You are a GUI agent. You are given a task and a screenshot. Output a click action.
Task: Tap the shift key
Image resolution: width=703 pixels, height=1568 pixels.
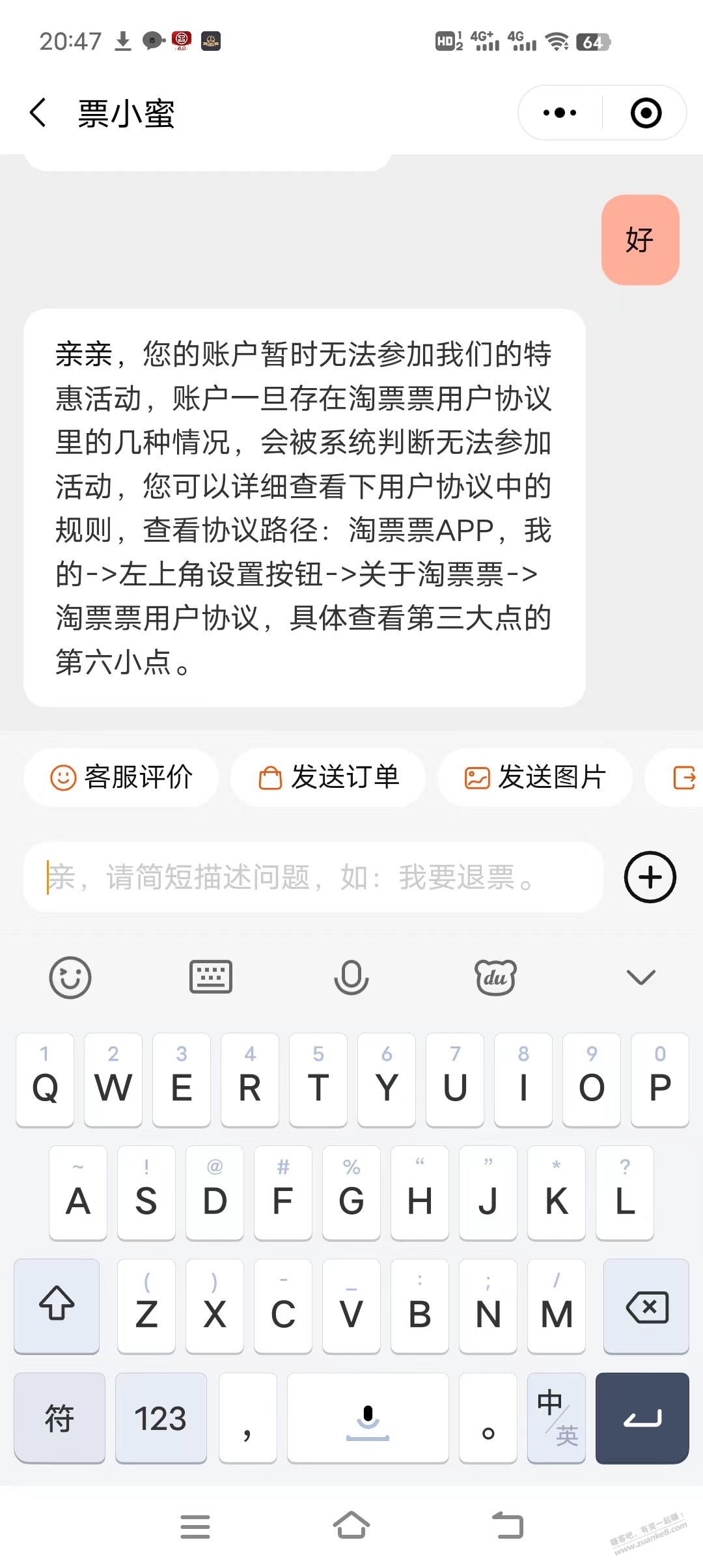[x=57, y=1306]
